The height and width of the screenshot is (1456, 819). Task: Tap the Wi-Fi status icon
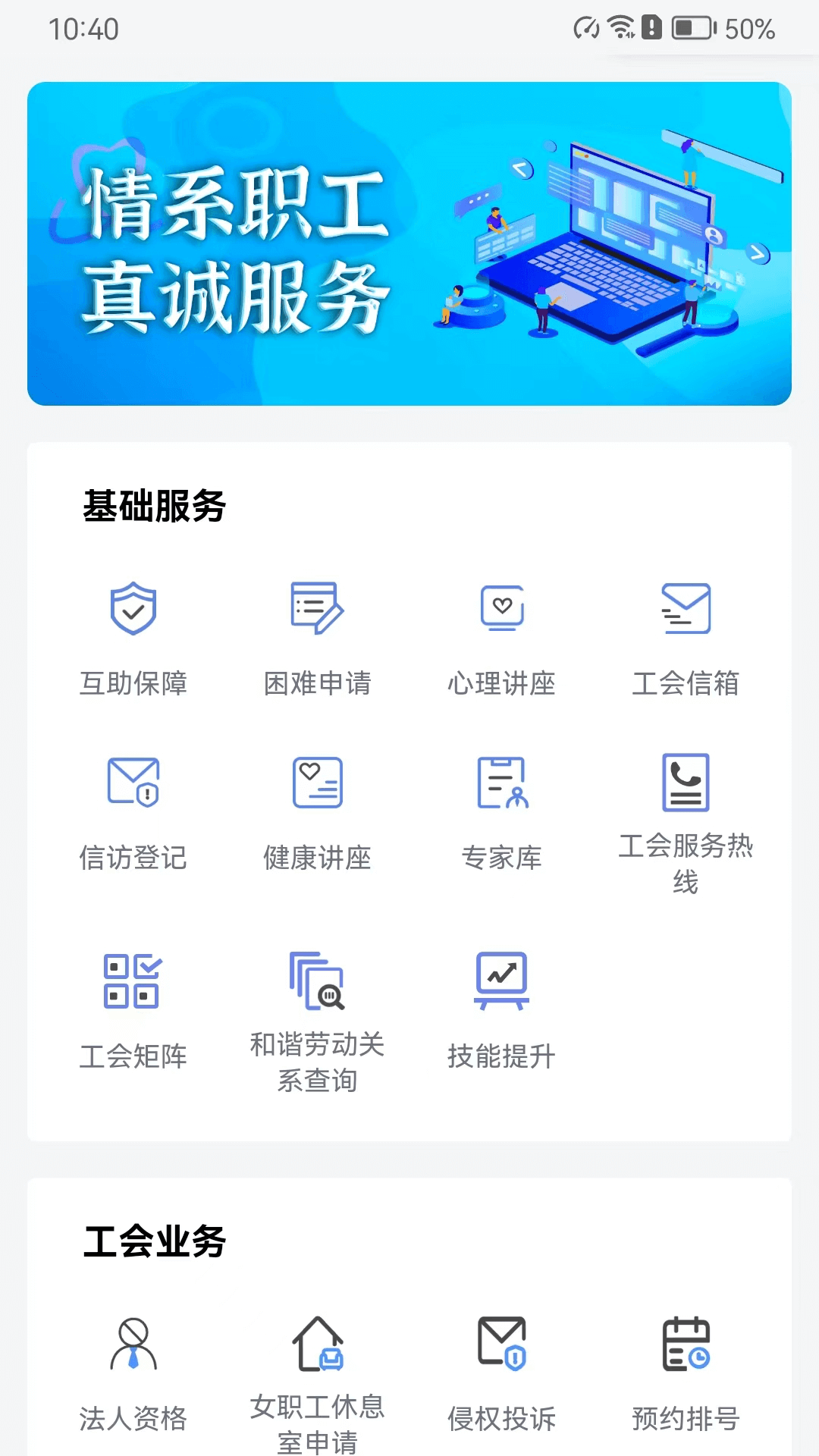[619, 29]
